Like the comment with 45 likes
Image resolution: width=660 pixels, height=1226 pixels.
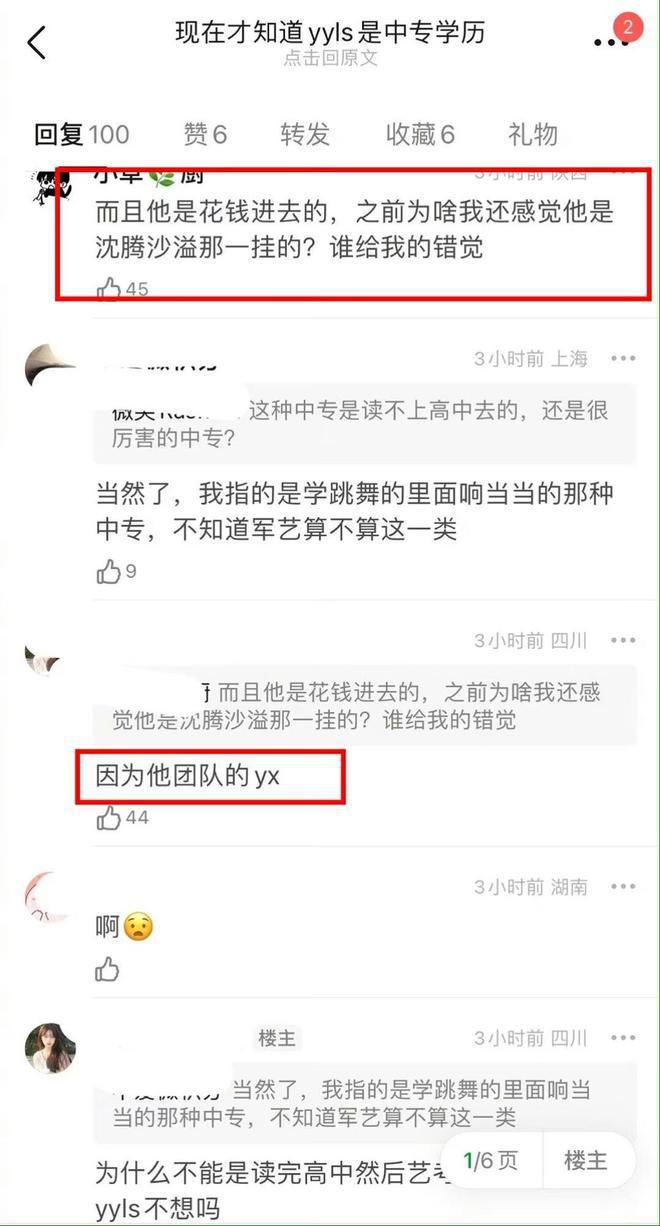coord(109,289)
